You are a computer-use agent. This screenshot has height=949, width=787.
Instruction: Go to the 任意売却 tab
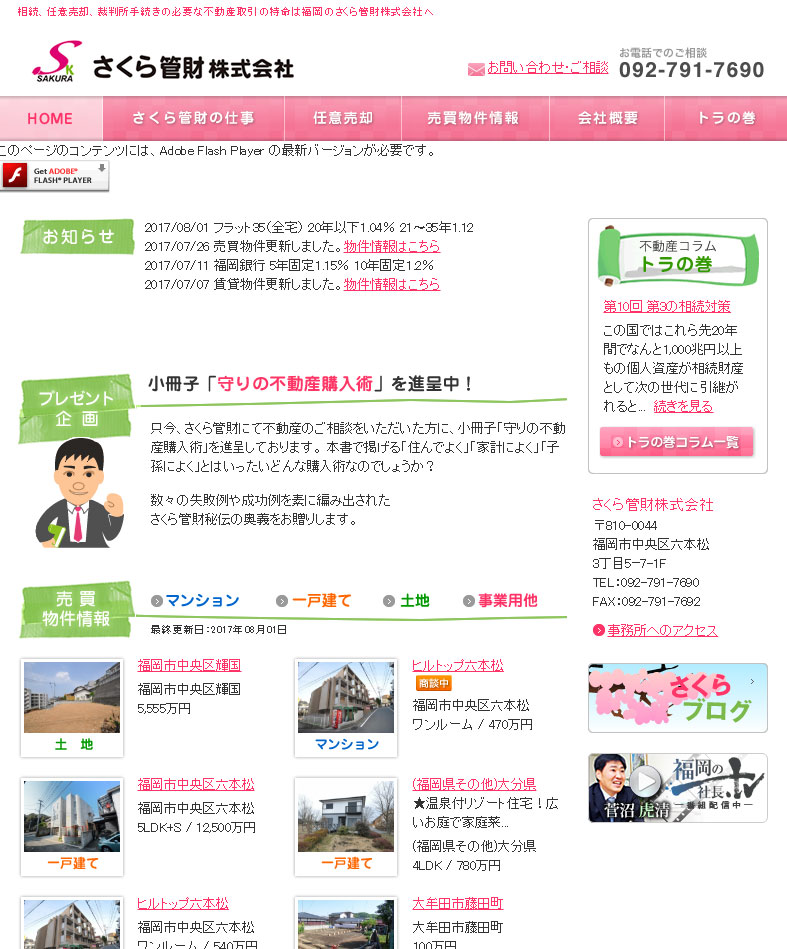[343, 118]
